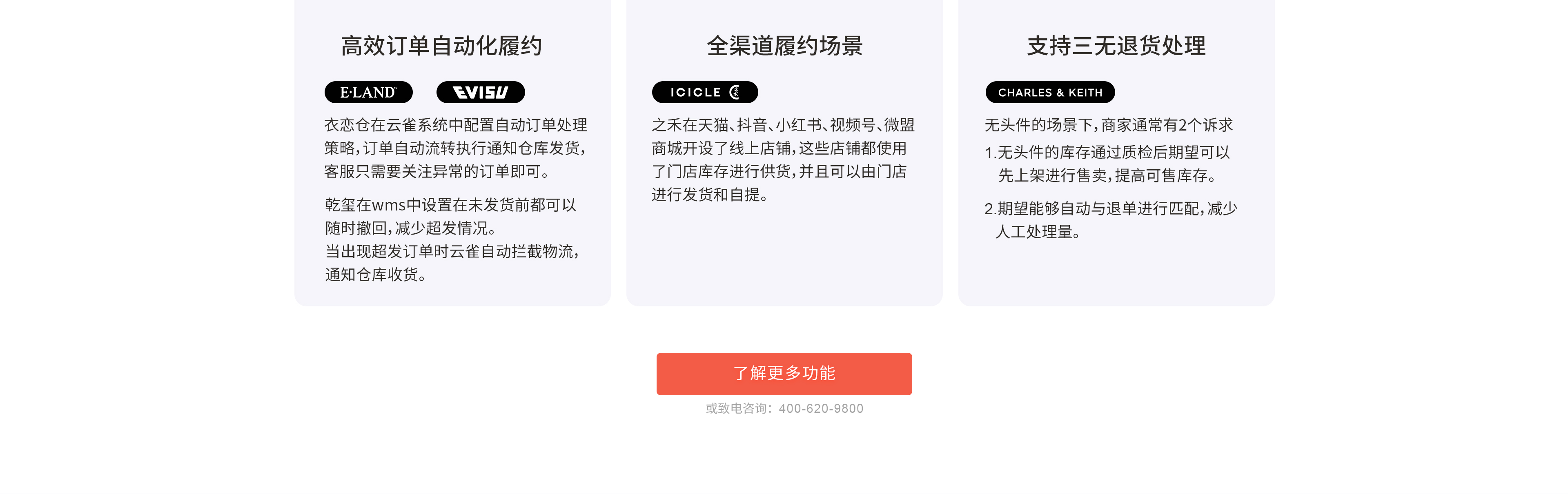Tap the 了解更多功能 button

pyautogui.click(x=784, y=374)
